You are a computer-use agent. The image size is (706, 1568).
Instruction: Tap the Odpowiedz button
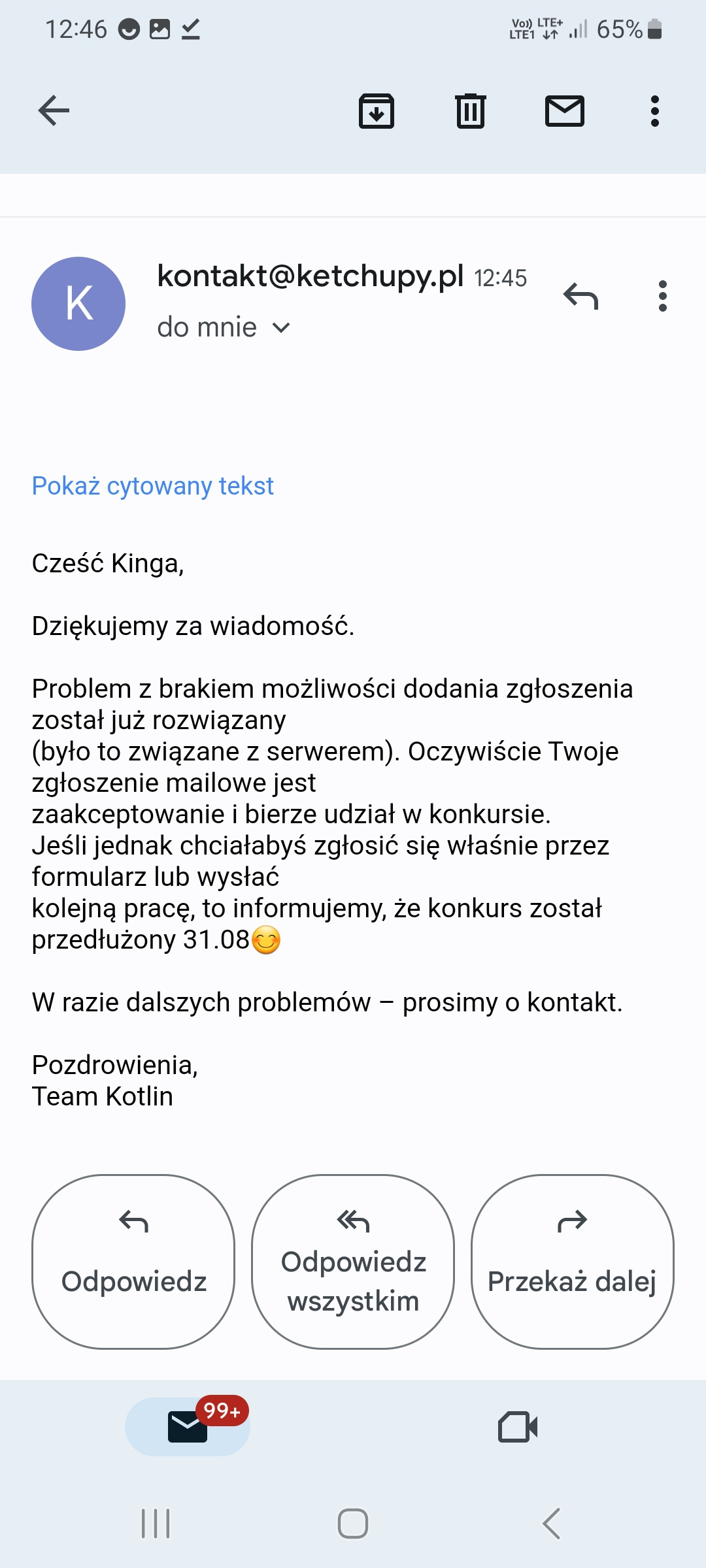[x=133, y=1261]
